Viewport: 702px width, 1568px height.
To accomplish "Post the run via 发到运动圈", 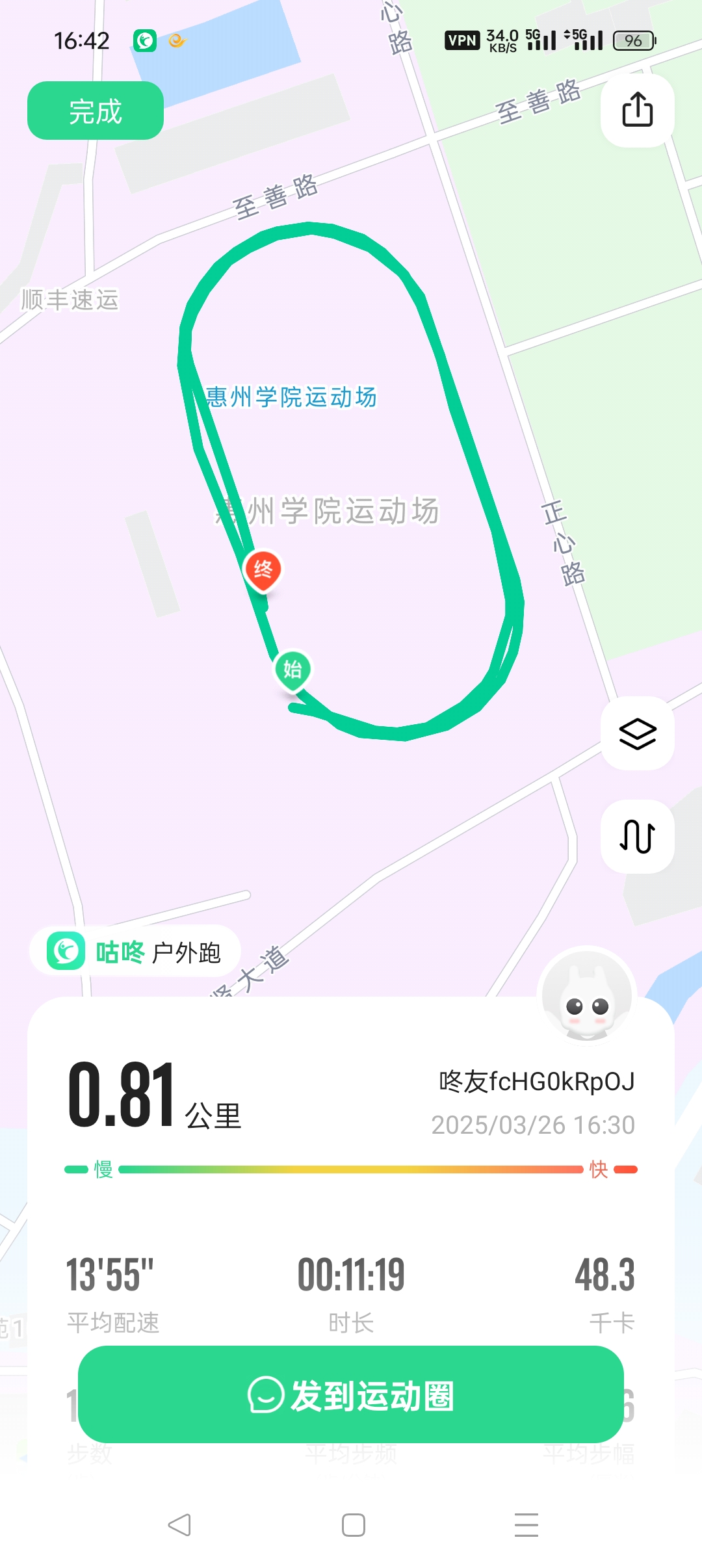I will (351, 1395).
